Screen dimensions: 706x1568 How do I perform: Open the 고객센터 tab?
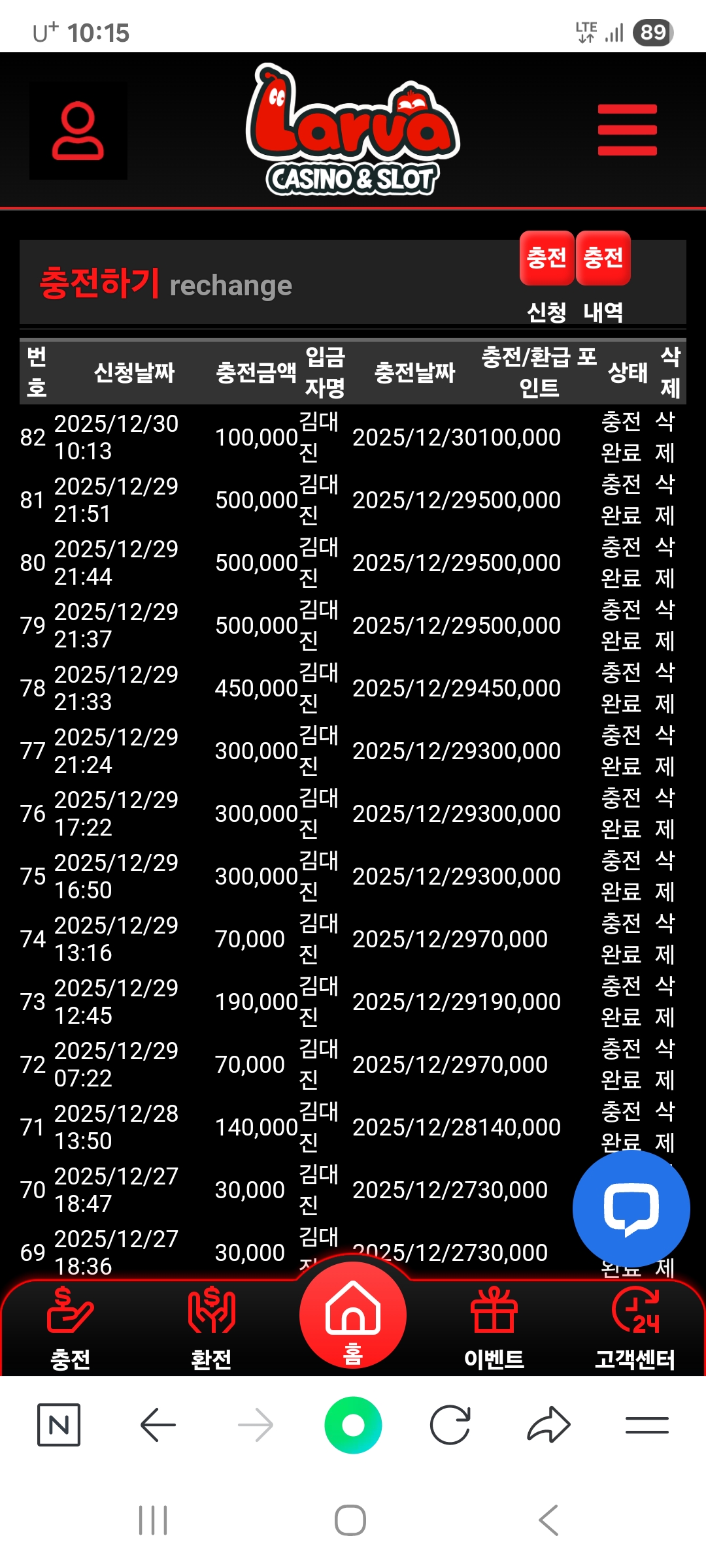pos(635,1328)
